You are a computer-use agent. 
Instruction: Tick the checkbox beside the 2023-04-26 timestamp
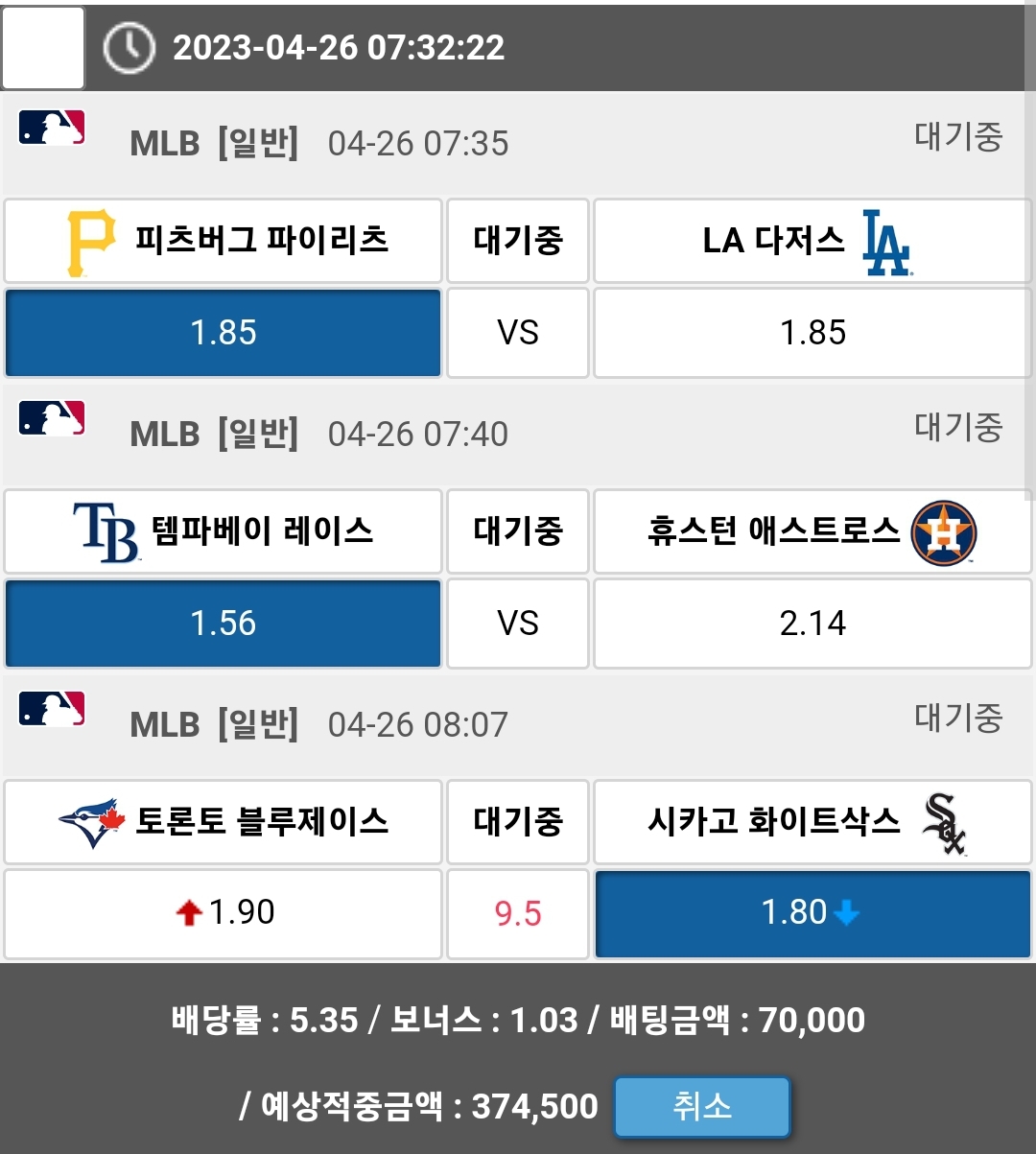[43, 47]
